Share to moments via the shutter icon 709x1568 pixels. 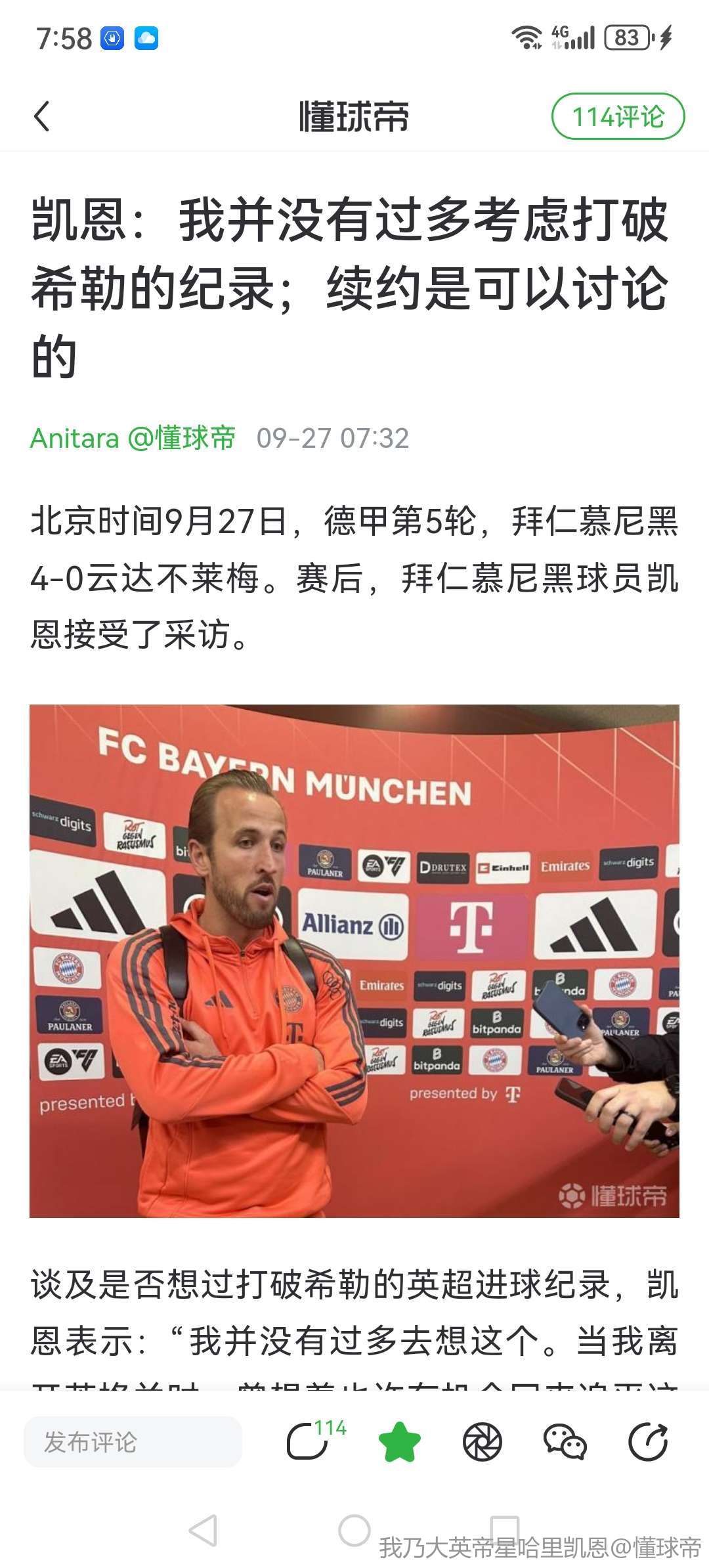coord(483,1443)
